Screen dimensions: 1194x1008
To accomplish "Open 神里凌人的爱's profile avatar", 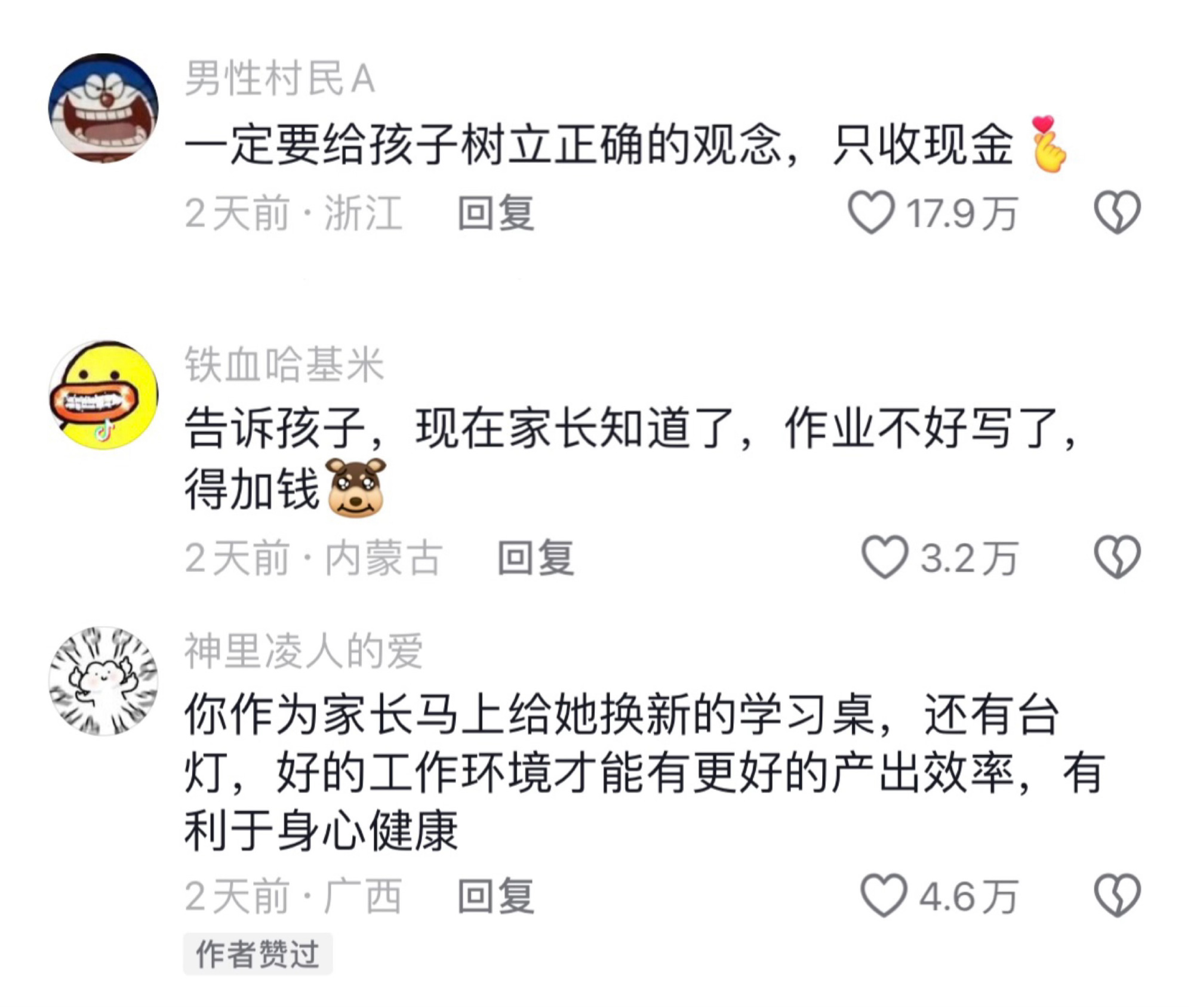I will 104,680.
